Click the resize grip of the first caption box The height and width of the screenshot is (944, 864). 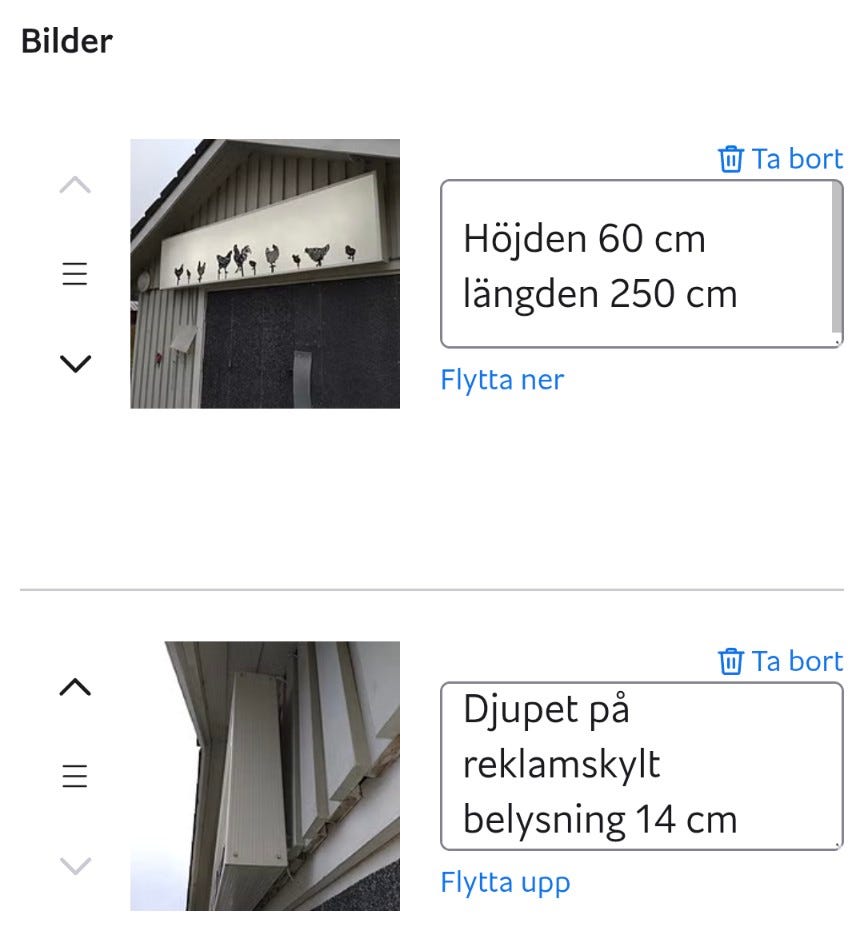(836, 341)
